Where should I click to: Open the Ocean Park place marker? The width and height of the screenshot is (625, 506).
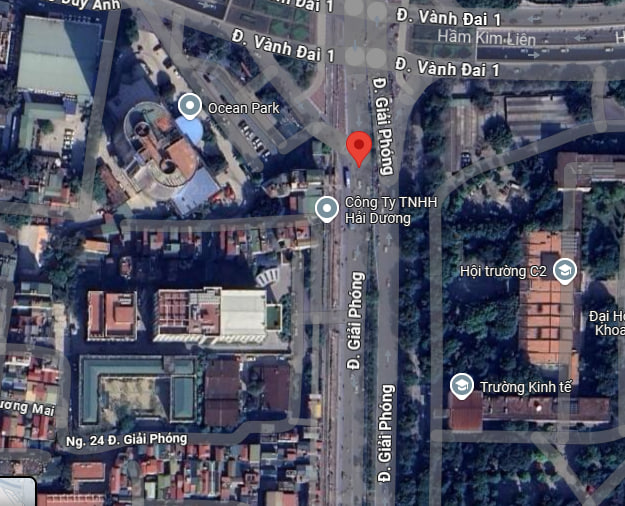189,106
